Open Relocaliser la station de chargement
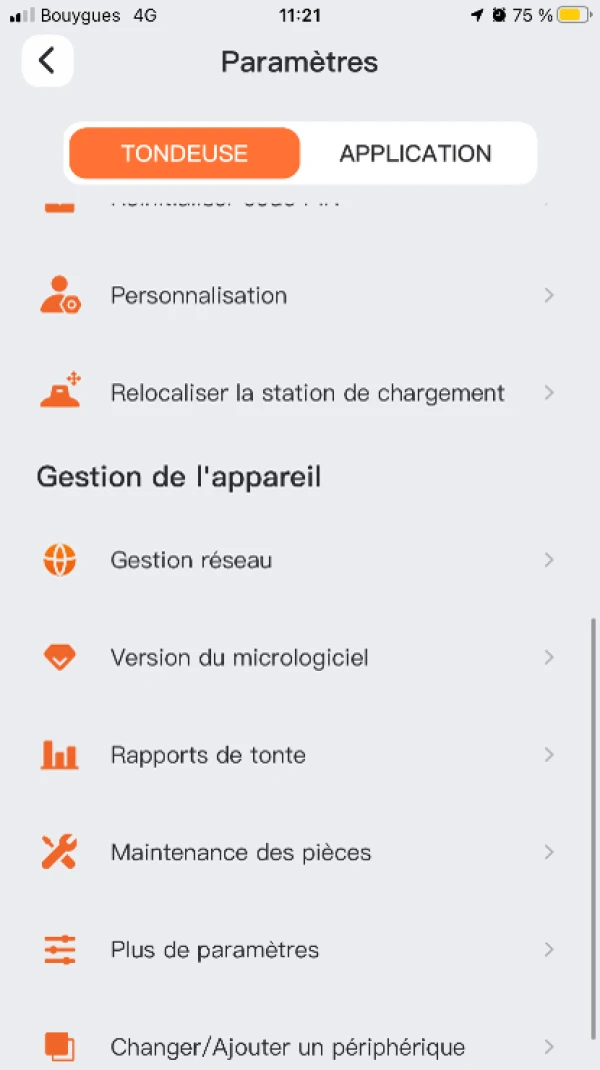 click(x=298, y=393)
